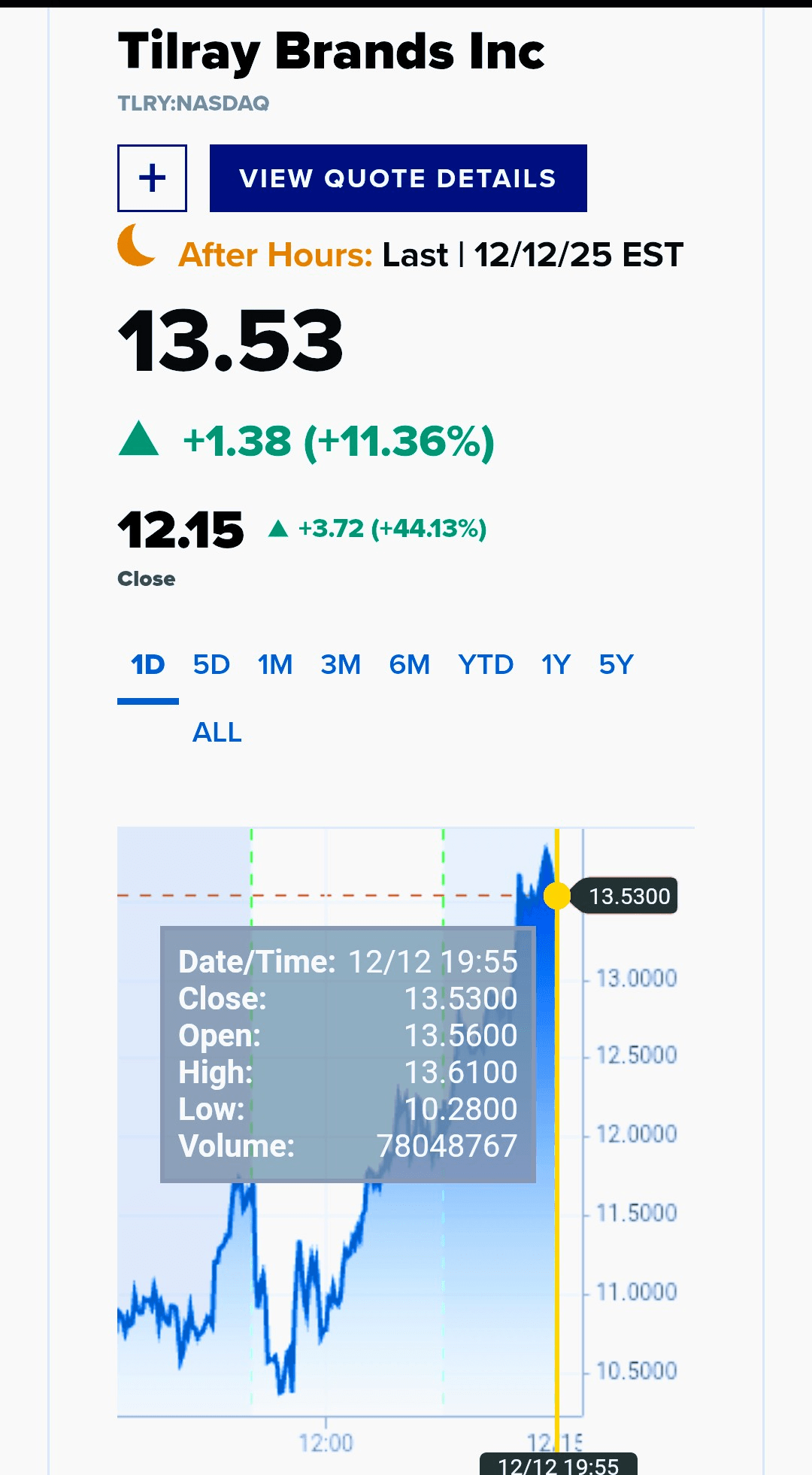Add Tilray to watchlist with plus button
This screenshot has width=812, height=1475.
point(152,178)
